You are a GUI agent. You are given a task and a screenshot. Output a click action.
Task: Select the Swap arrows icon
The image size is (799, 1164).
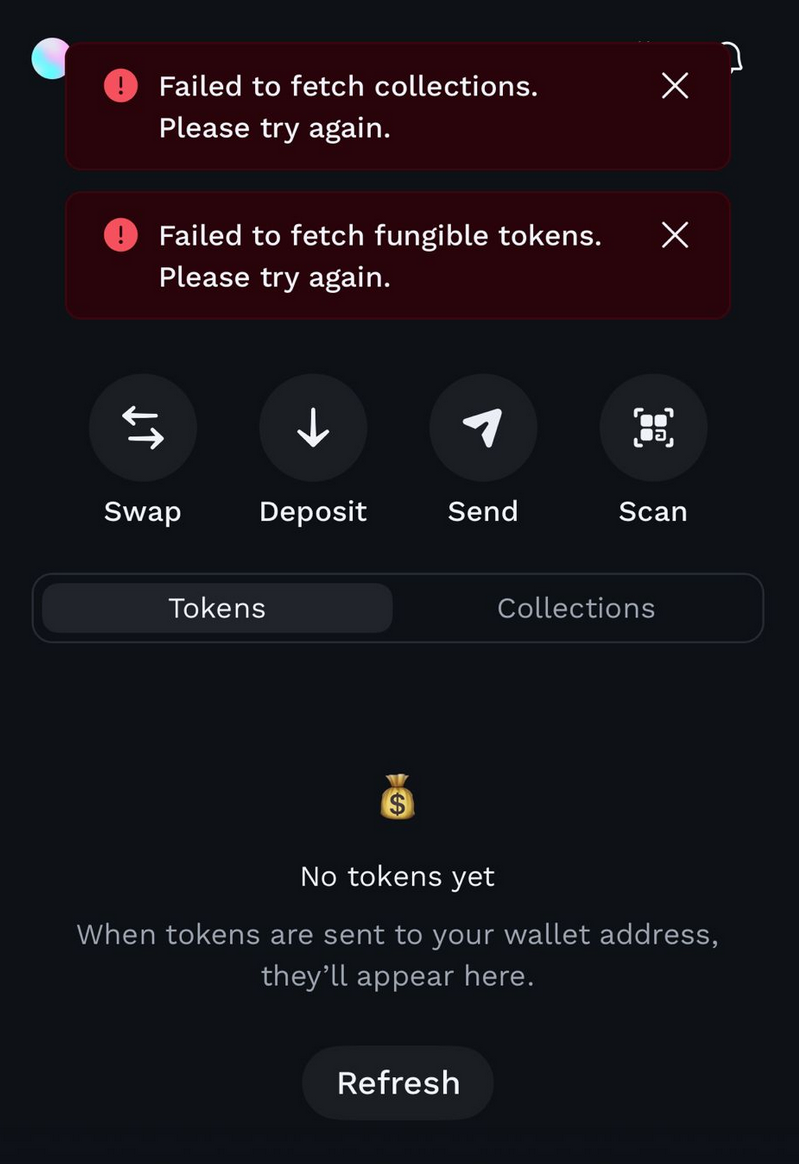point(143,427)
